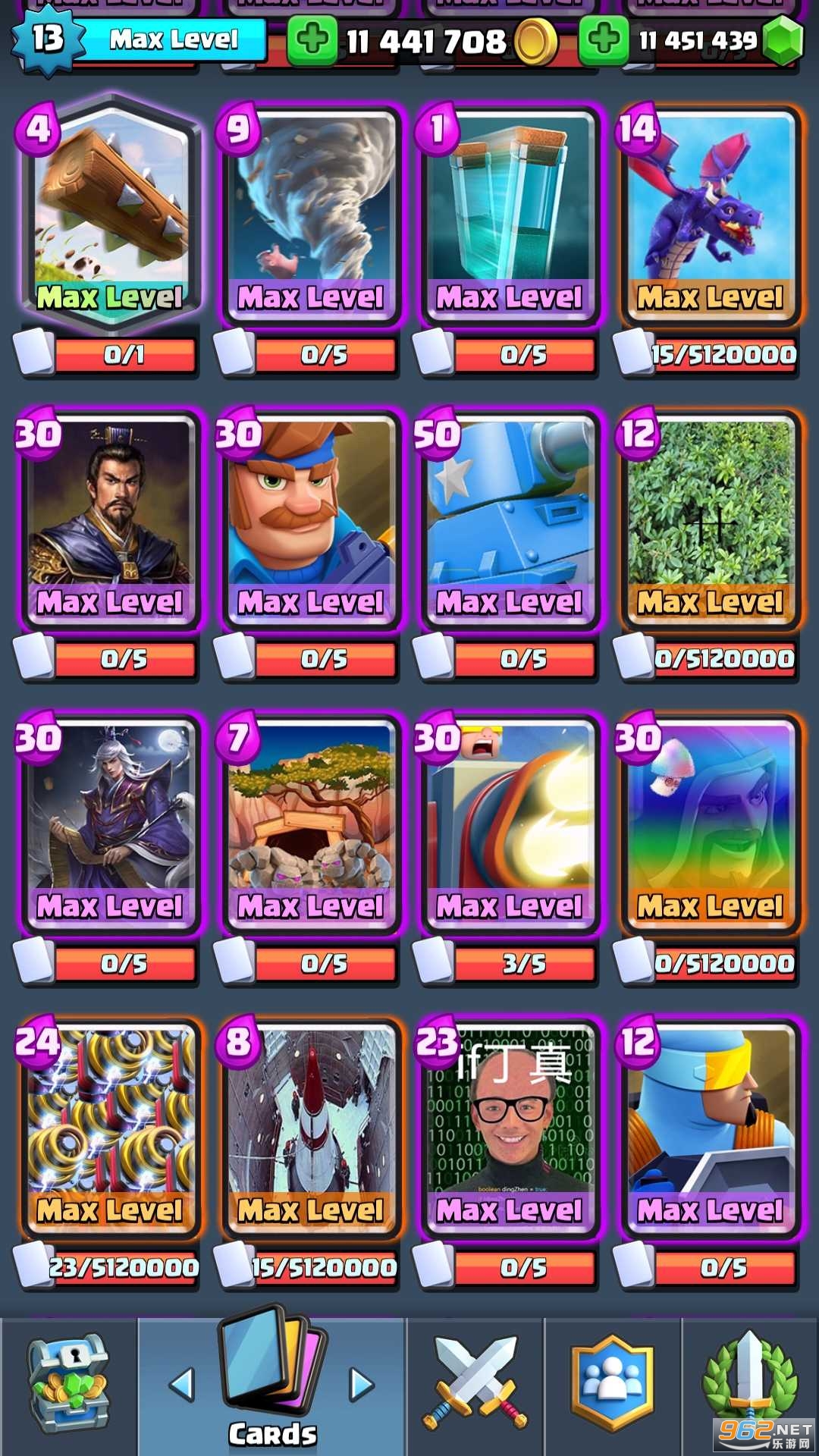Open the mustached soldier card
The width and height of the screenshot is (819, 1456).
(311, 519)
